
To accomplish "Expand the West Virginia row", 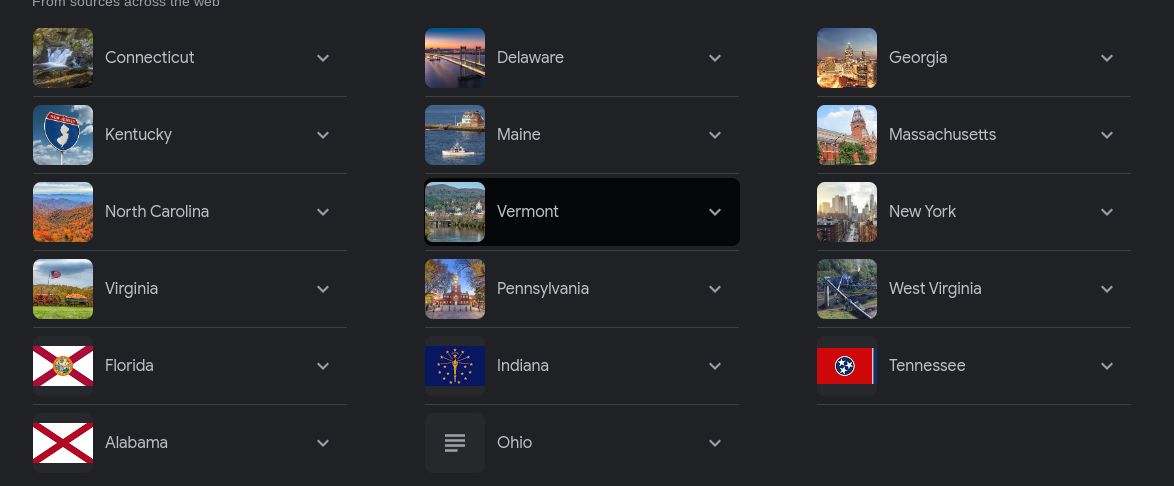I will coord(1107,289).
